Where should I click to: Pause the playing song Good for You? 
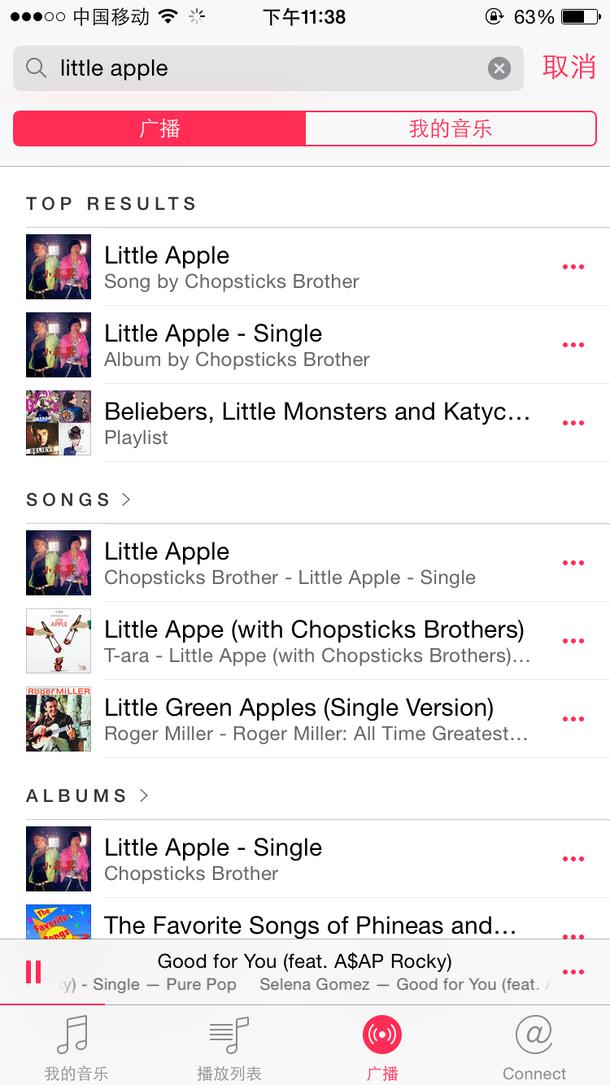coord(33,971)
